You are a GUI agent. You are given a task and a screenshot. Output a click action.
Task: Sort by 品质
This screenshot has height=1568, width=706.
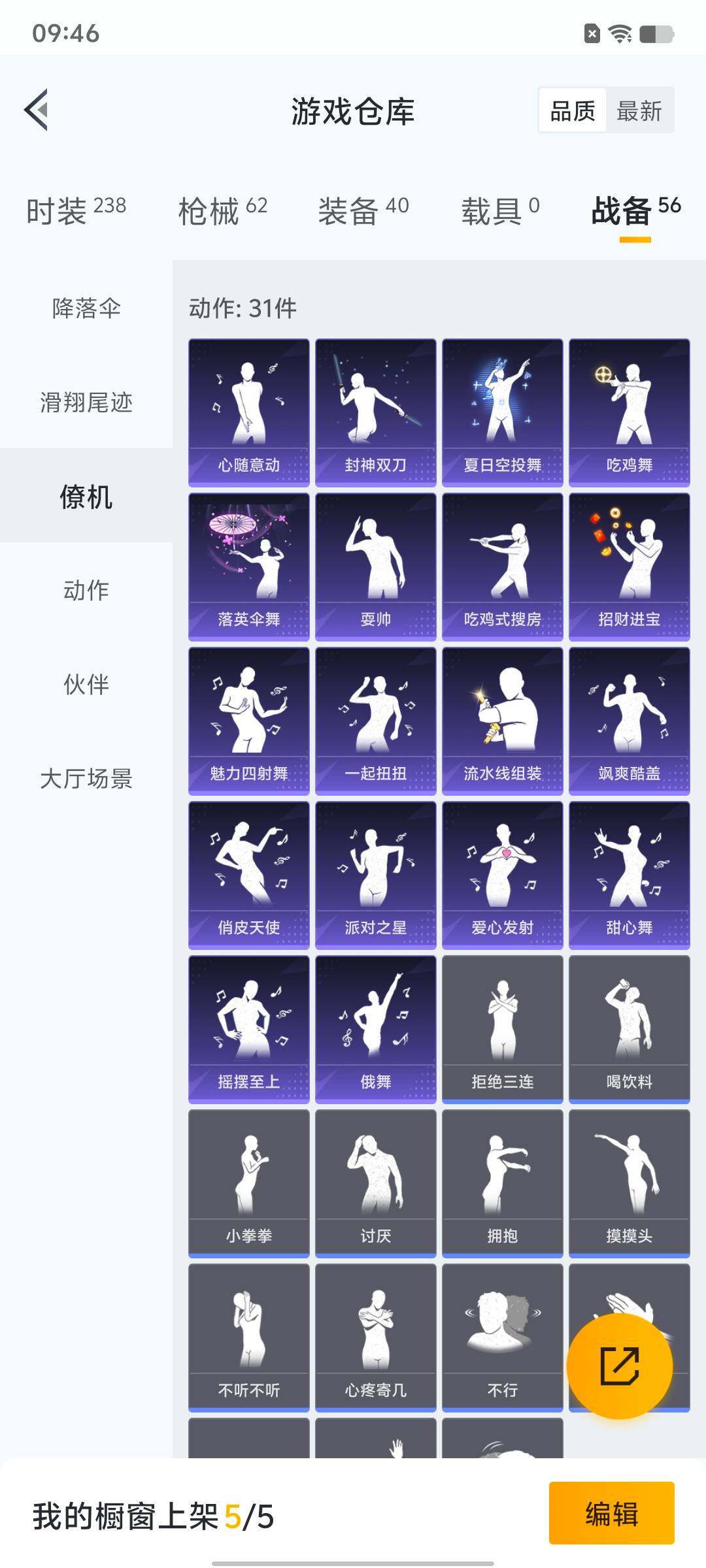coord(573,111)
